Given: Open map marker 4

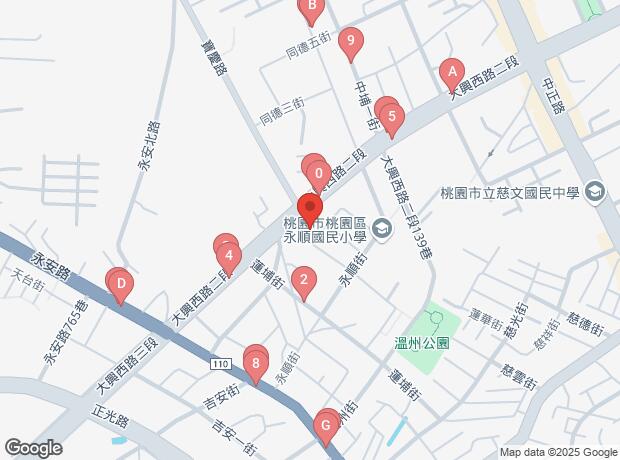Looking at the screenshot, I should click(x=229, y=258).
